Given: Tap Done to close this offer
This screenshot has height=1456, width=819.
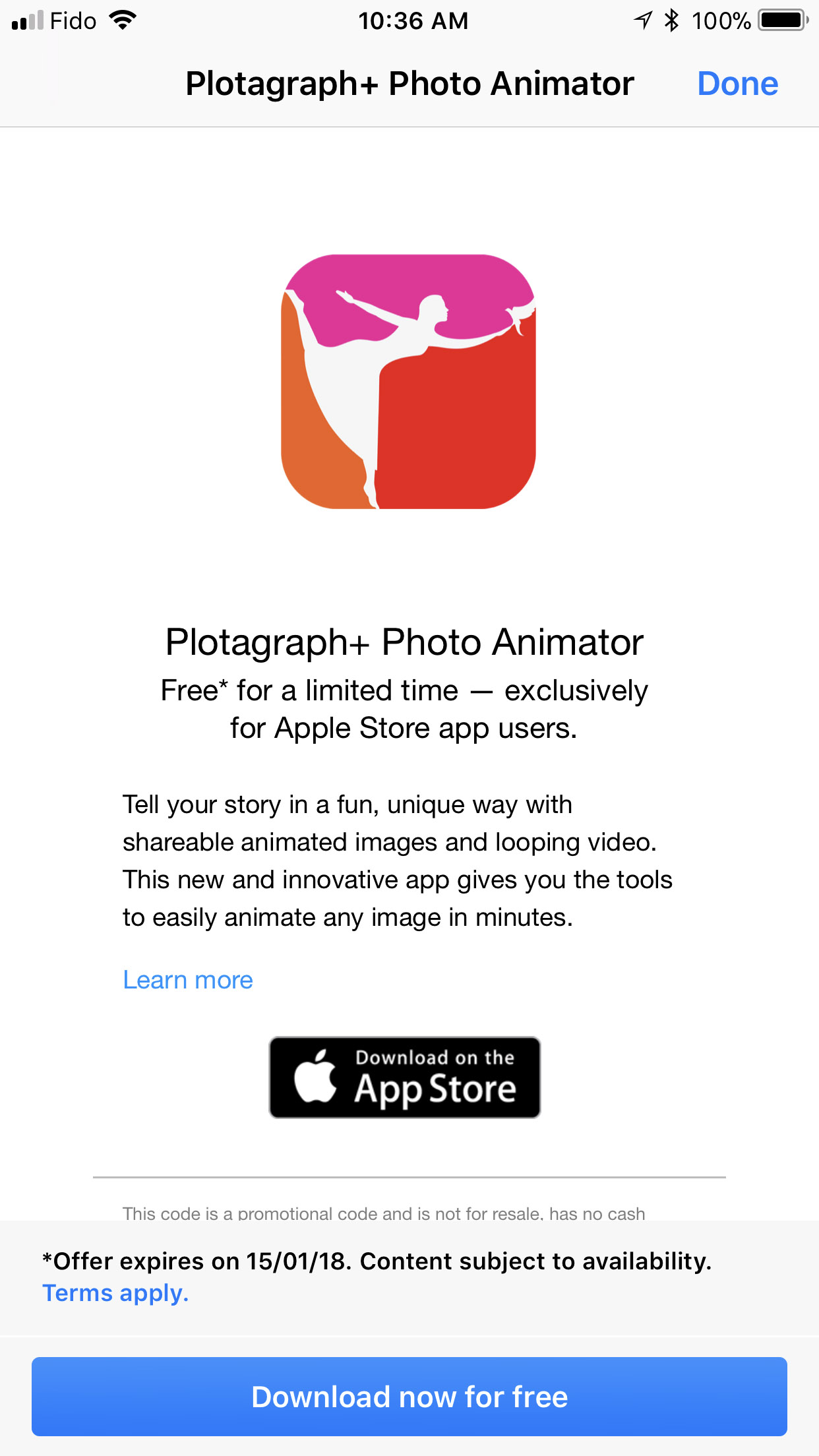Looking at the screenshot, I should (x=737, y=84).
